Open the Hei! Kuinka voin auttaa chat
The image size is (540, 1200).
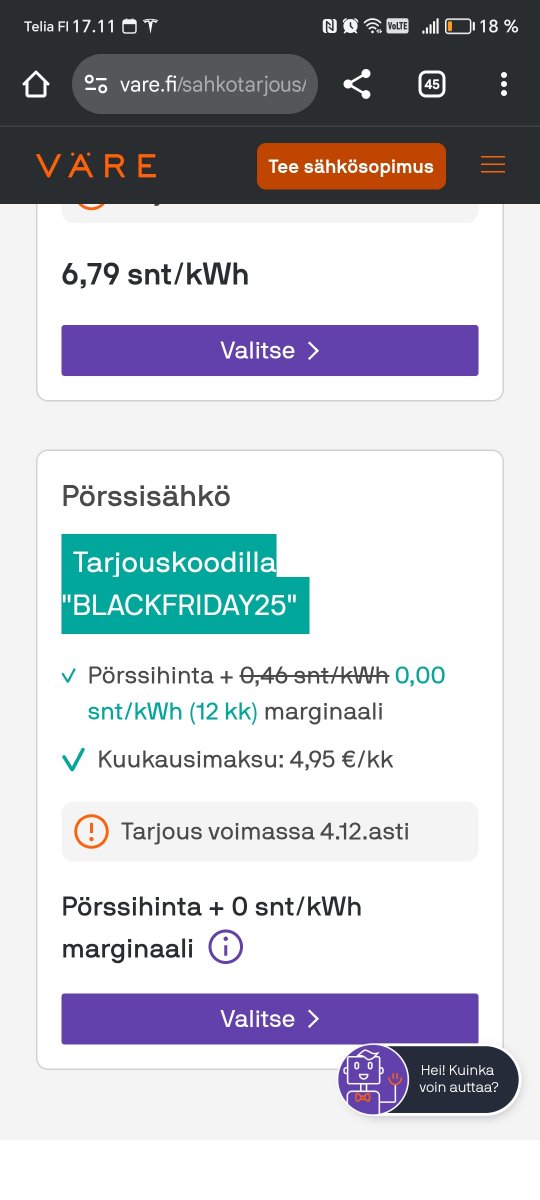pos(429,1079)
